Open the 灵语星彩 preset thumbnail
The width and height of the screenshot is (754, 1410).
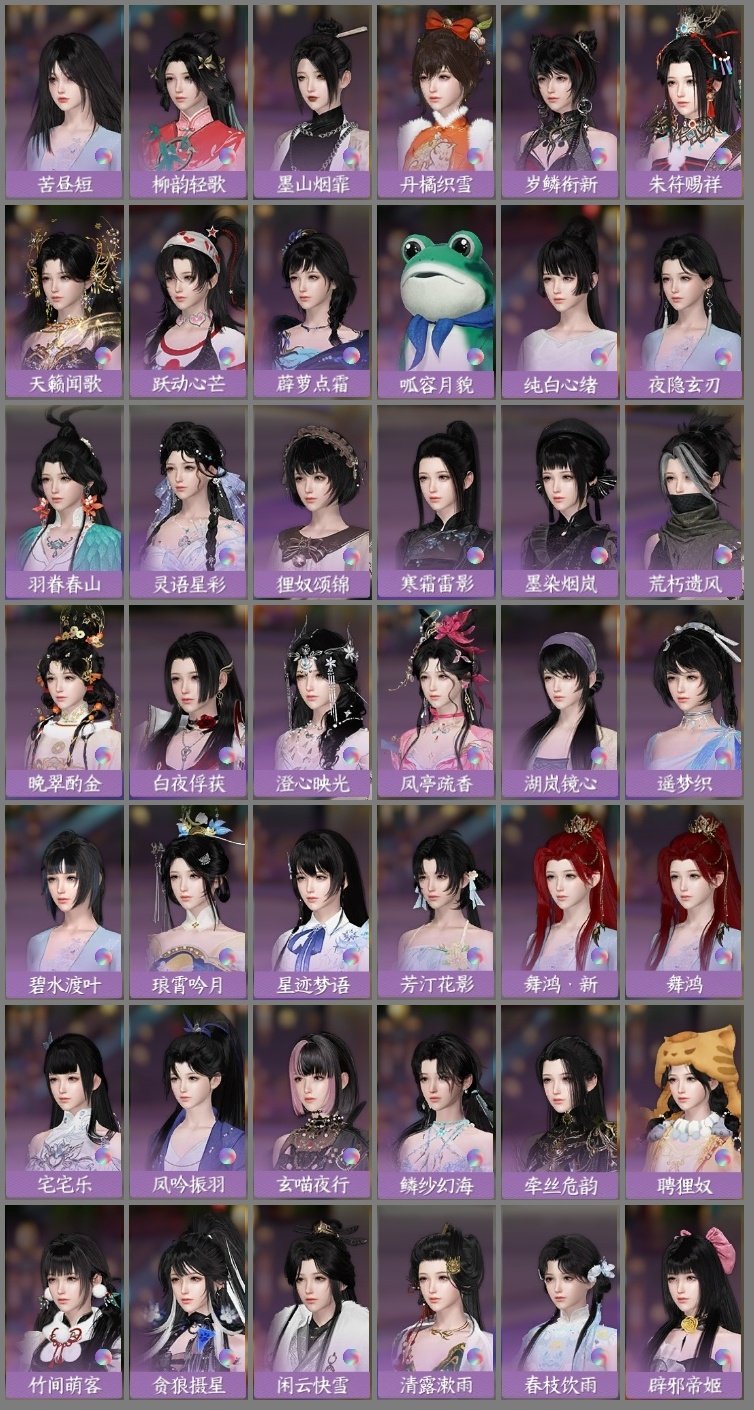pos(187,490)
